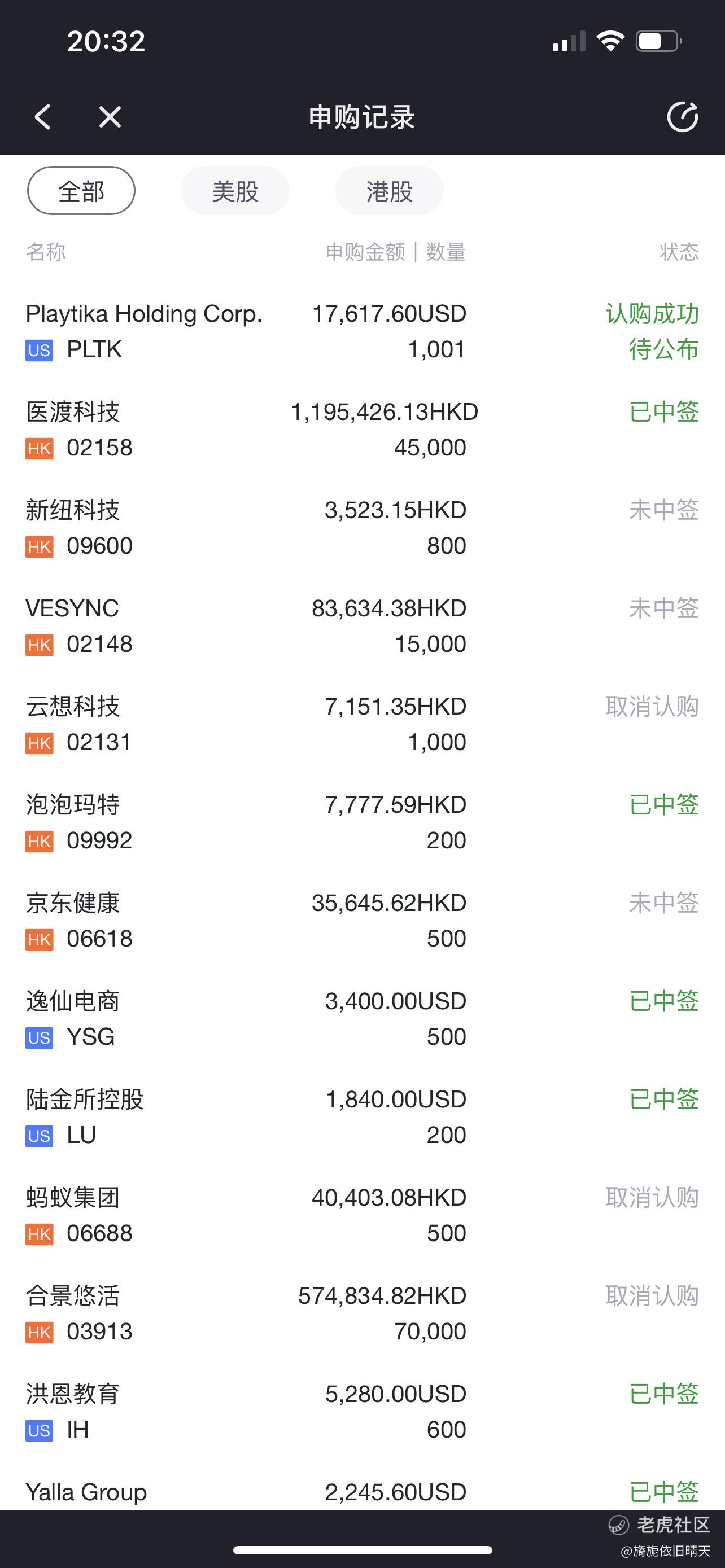Screen dimensions: 725x1568
Task: Switch to the 港股 tab
Action: (389, 191)
